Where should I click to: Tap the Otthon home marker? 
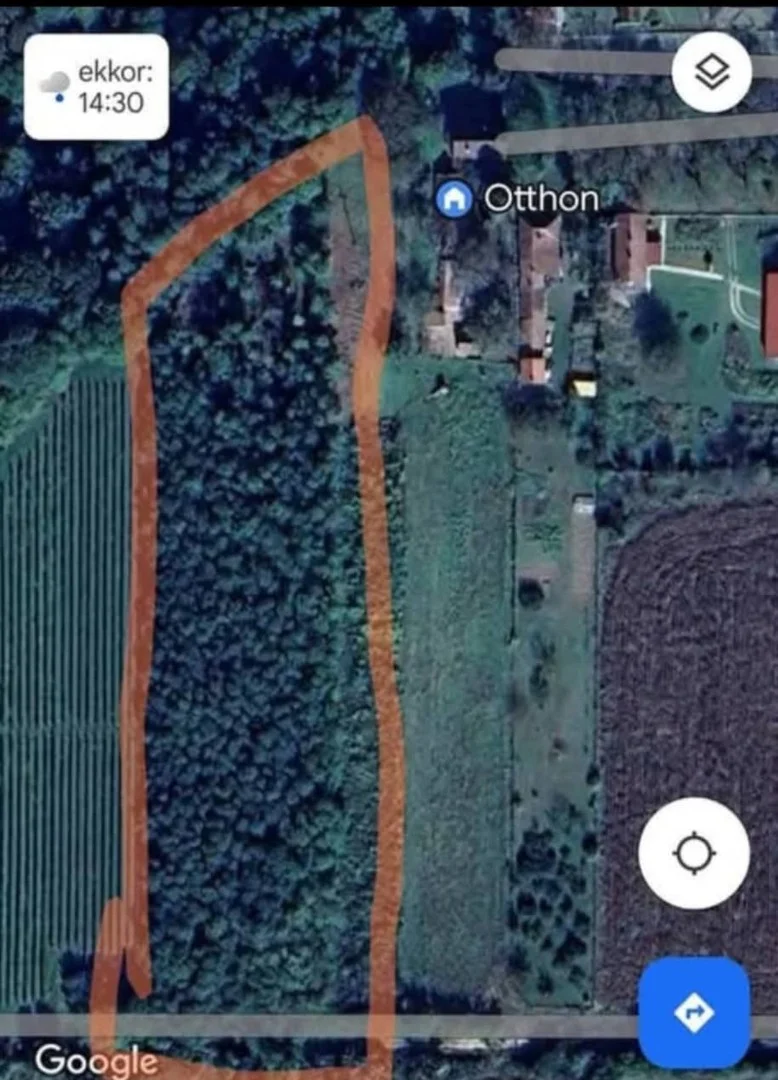pyautogui.click(x=454, y=198)
